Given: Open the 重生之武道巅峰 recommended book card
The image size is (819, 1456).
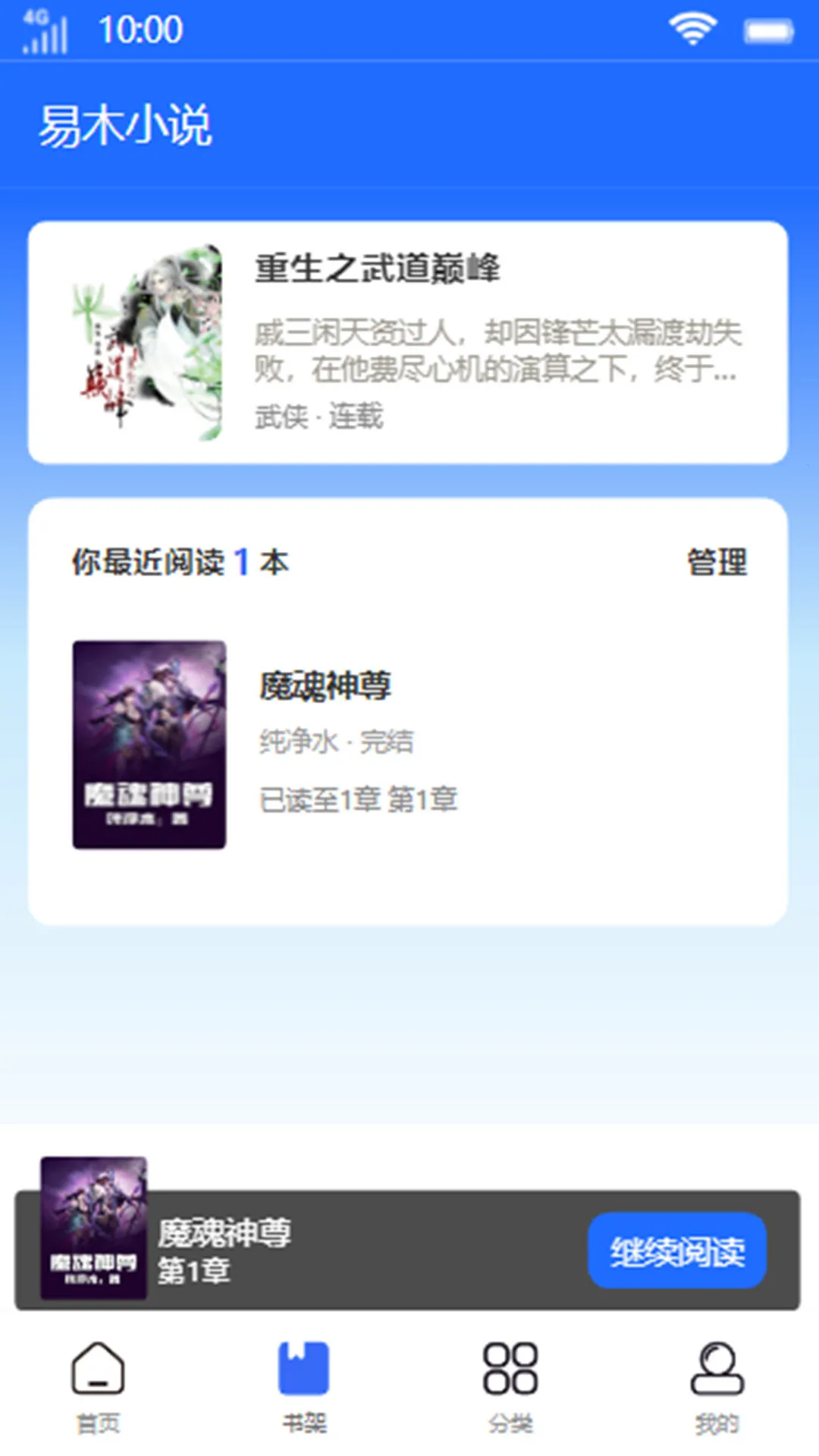Looking at the screenshot, I should pyautogui.click(x=408, y=342).
